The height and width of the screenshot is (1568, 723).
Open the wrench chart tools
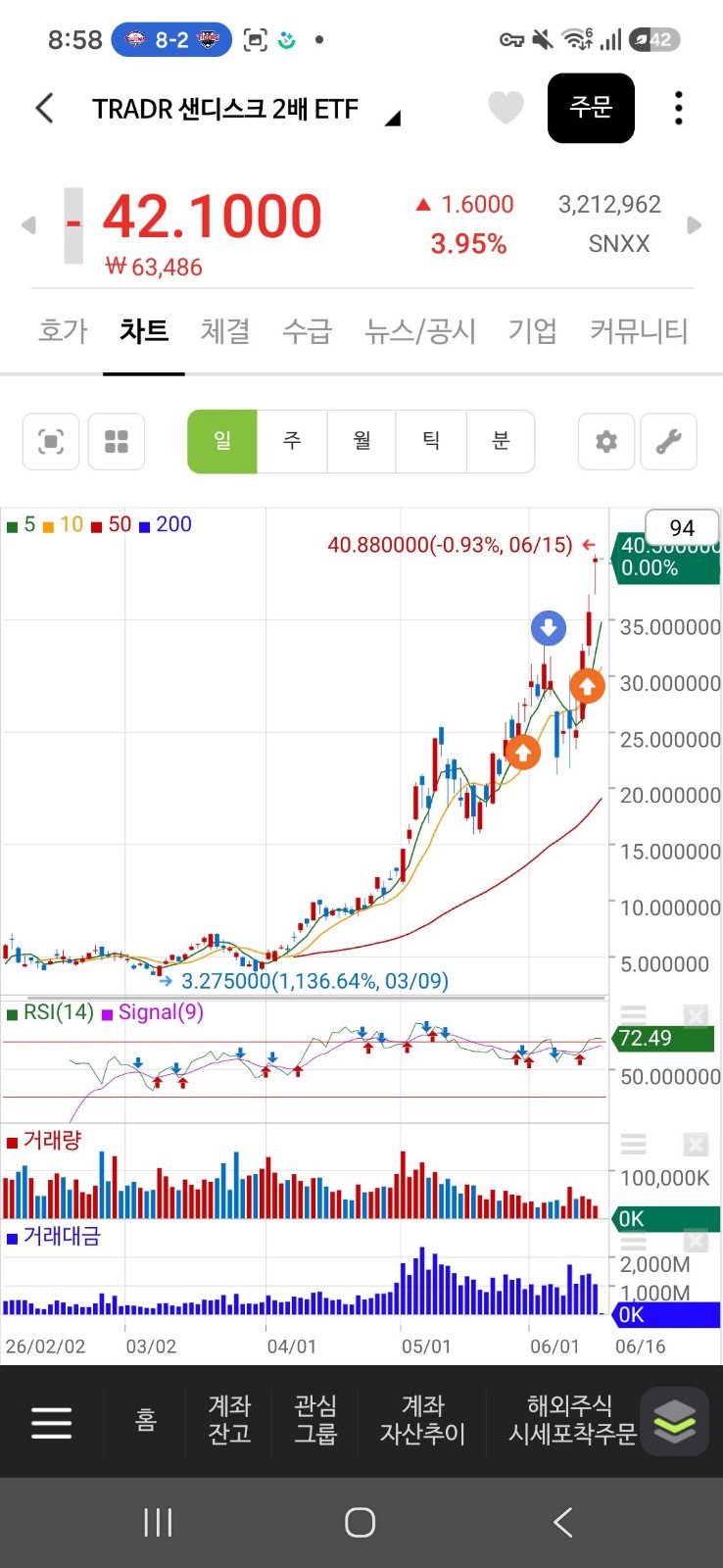pyautogui.click(x=669, y=441)
